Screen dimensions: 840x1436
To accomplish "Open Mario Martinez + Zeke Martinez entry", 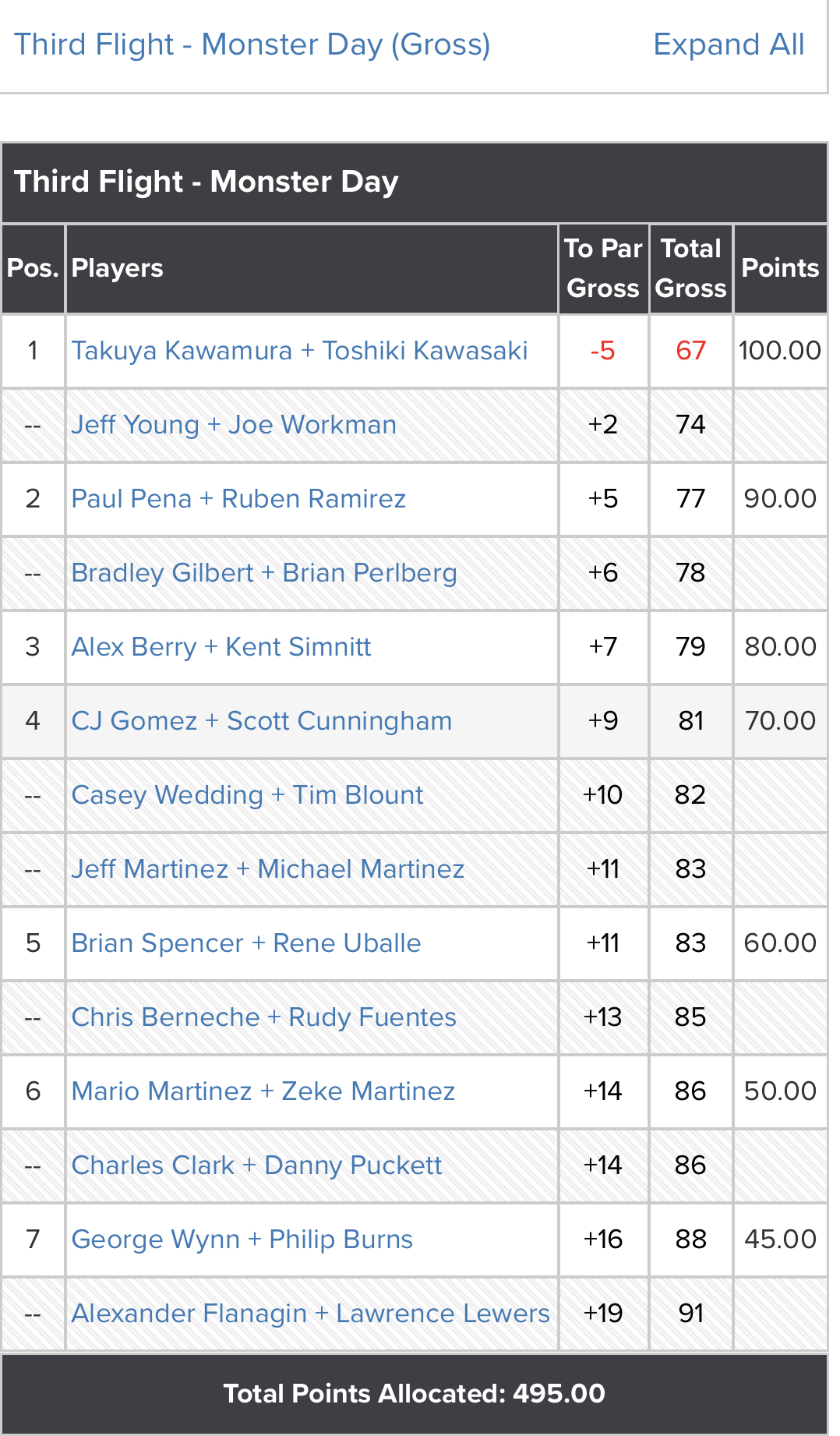I will pos(263,1091).
